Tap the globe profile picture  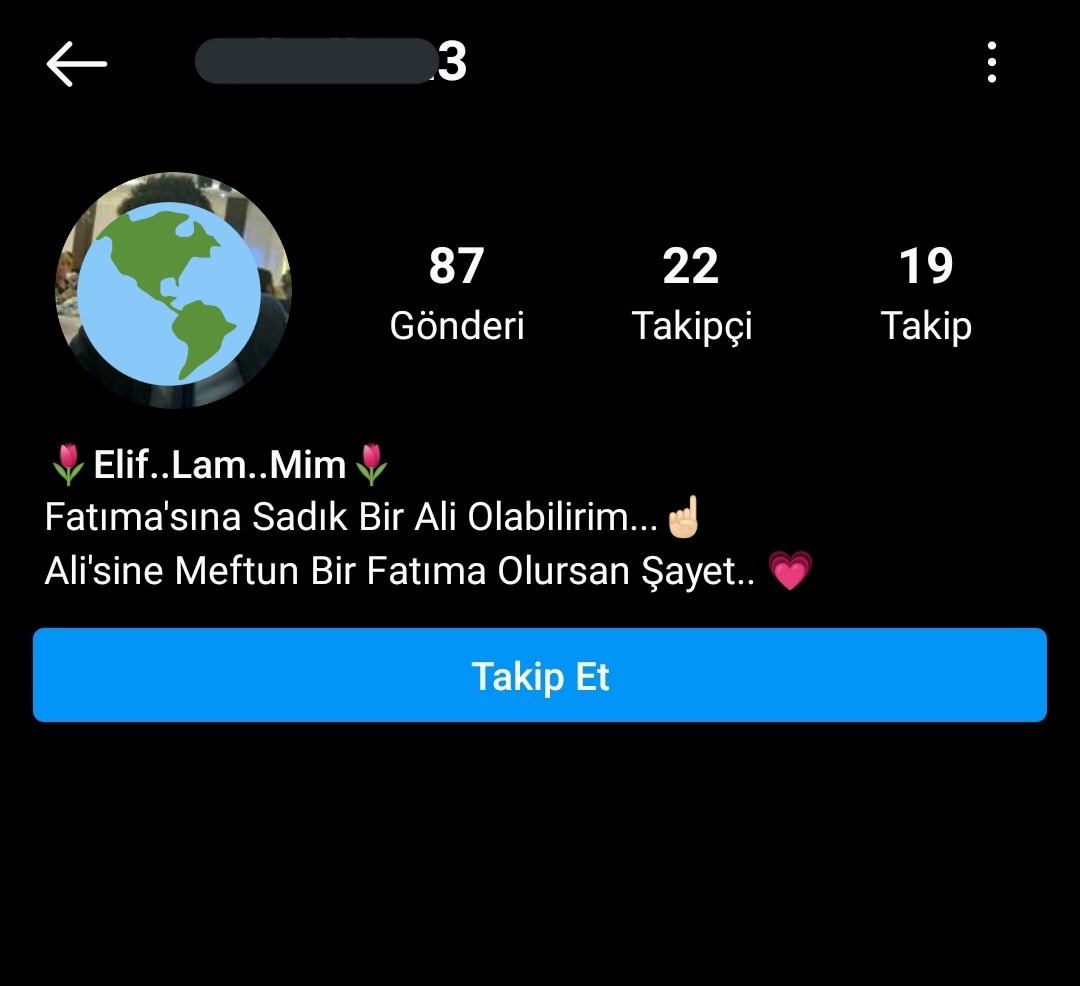pyautogui.click(x=173, y=291)
